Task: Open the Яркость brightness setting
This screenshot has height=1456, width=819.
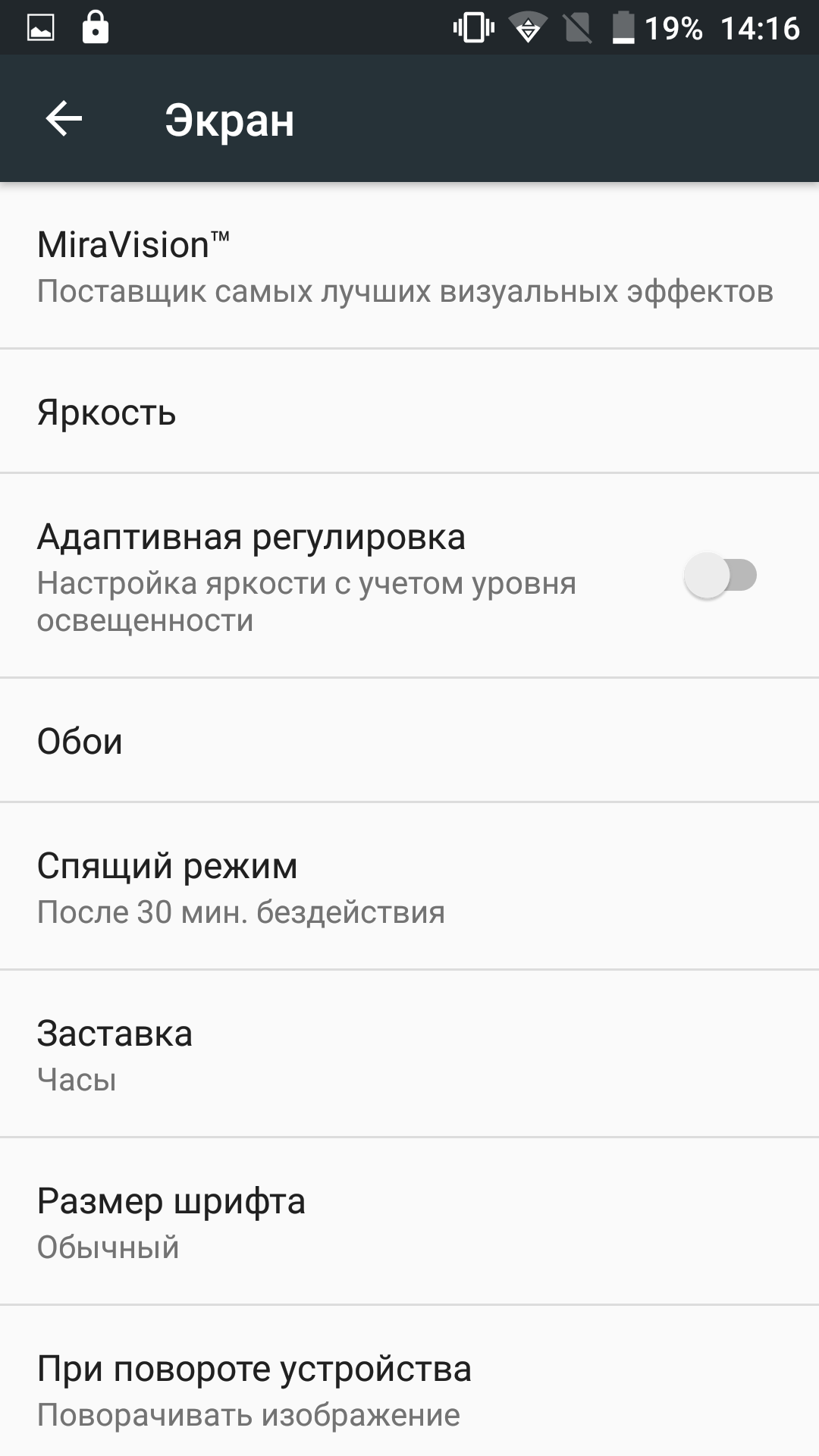Action: (x=409, y=412)
